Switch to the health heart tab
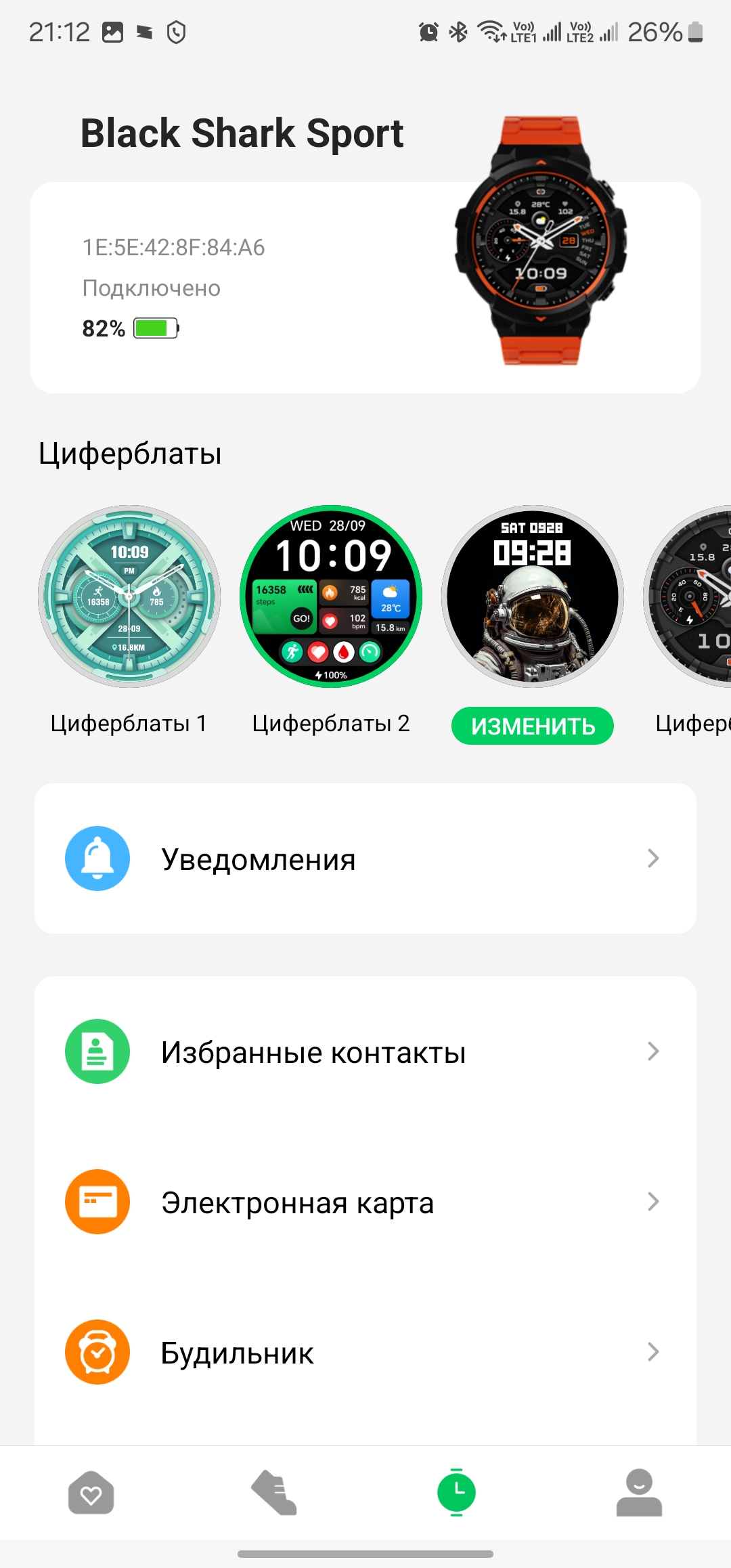731x1568 pixels. click(91, 1492)
